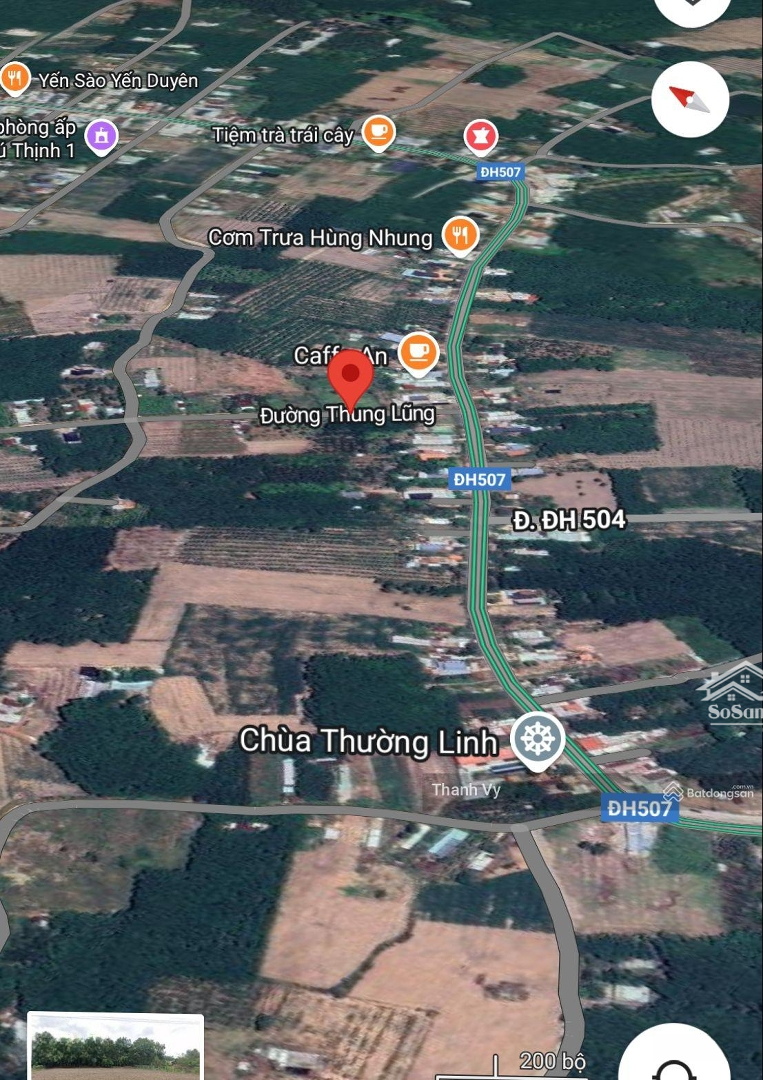Open the purple Thịnh 1 office marker

[x=99, y=136]
